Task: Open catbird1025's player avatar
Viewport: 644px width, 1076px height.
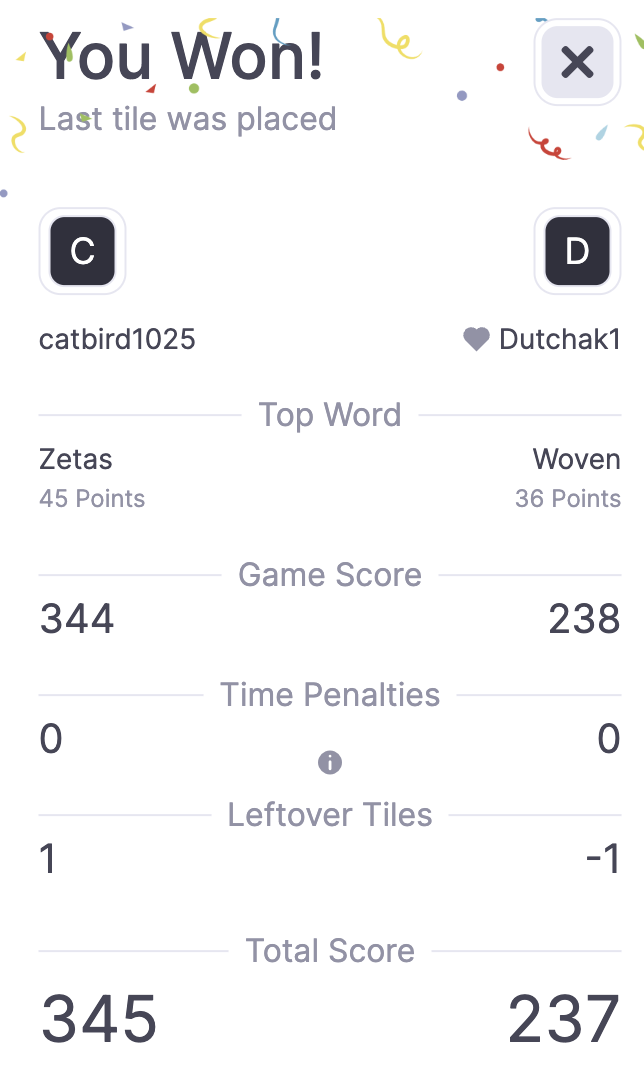Action: pos(83,251)
